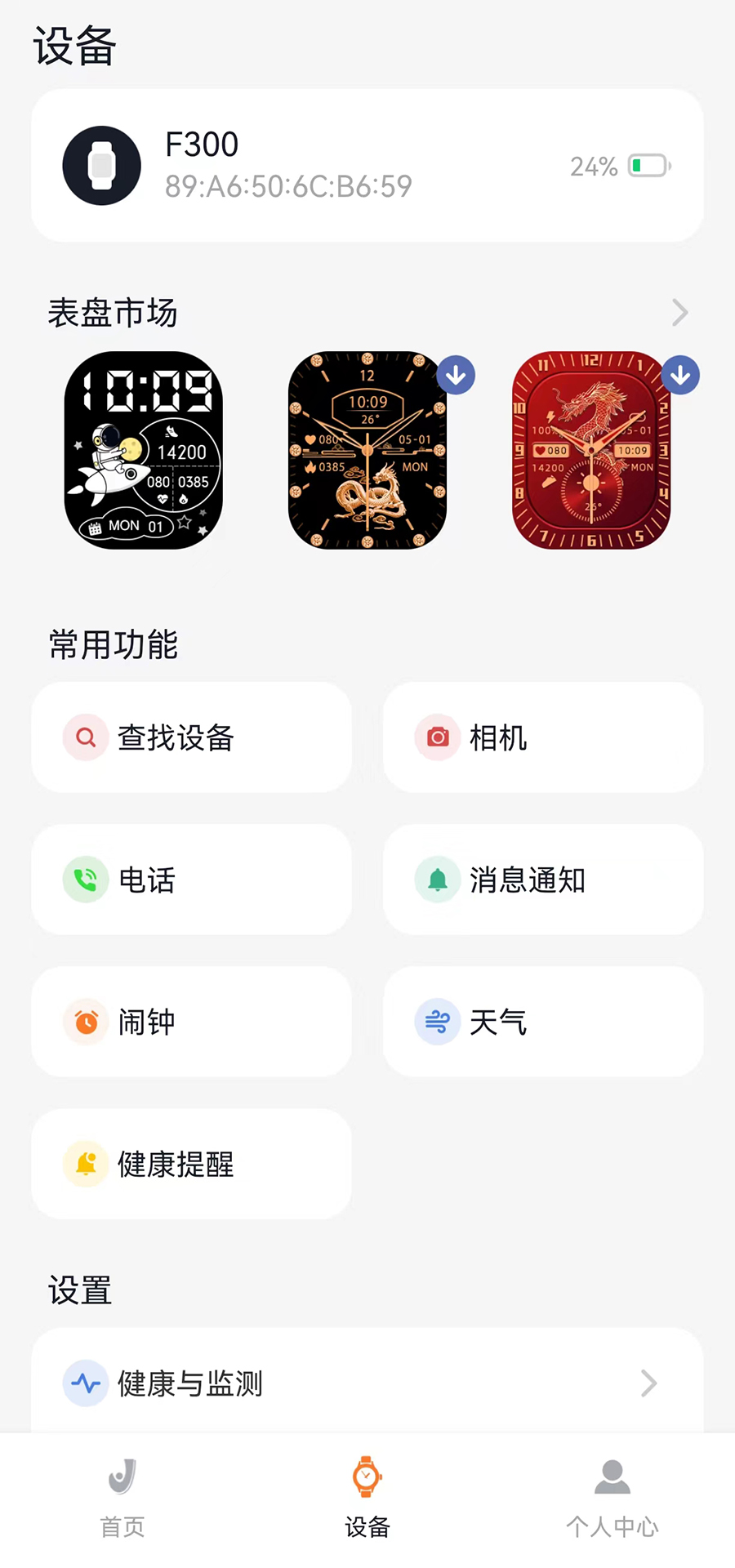Click the device address 89:A6:50:6C:B6:59
The image size is (735, 1568).
coord(287,186)
